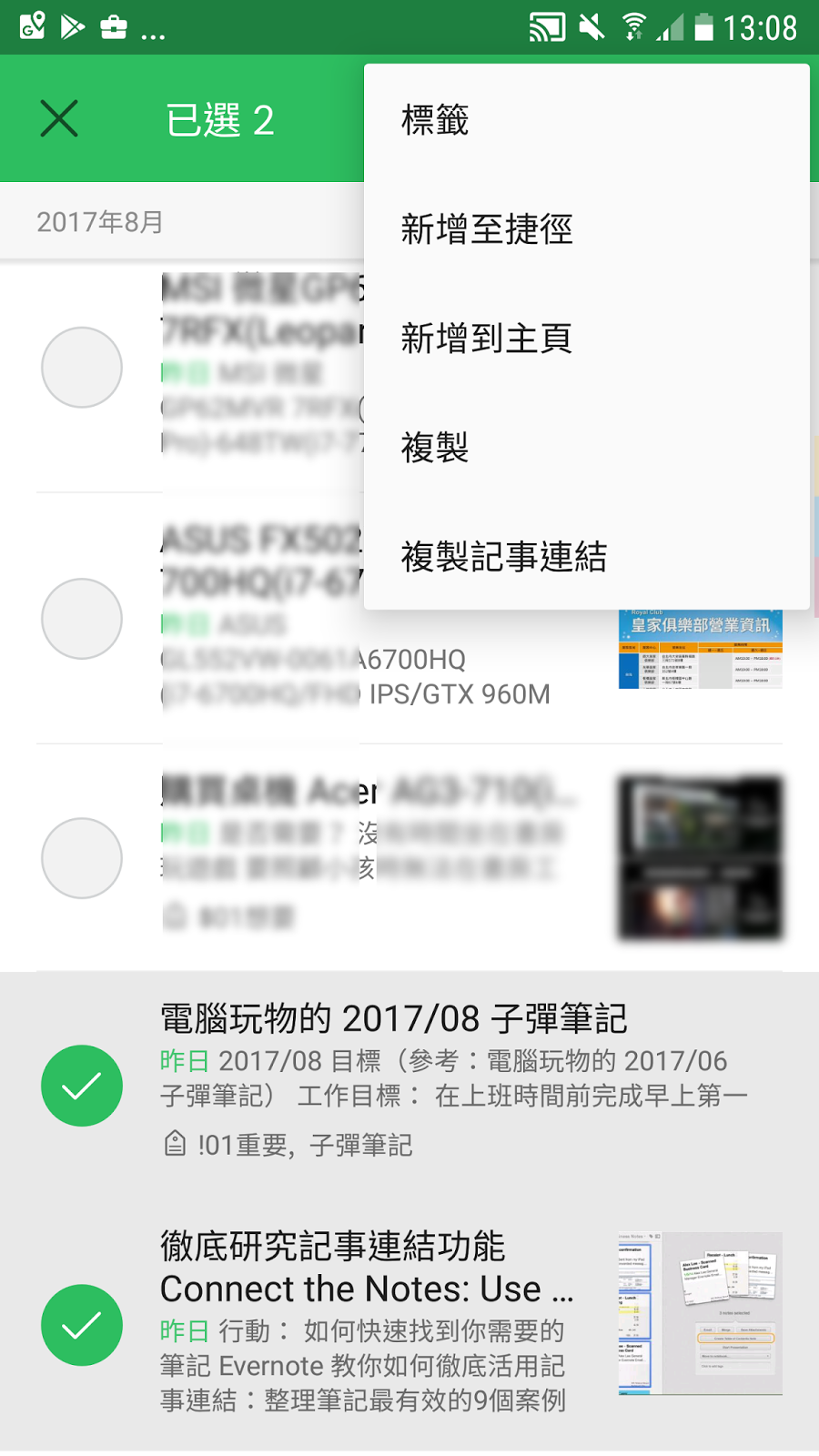Select the 標籤 menu option
The height and width of the screenshot is (1456, 819).
tap(587, 119)
